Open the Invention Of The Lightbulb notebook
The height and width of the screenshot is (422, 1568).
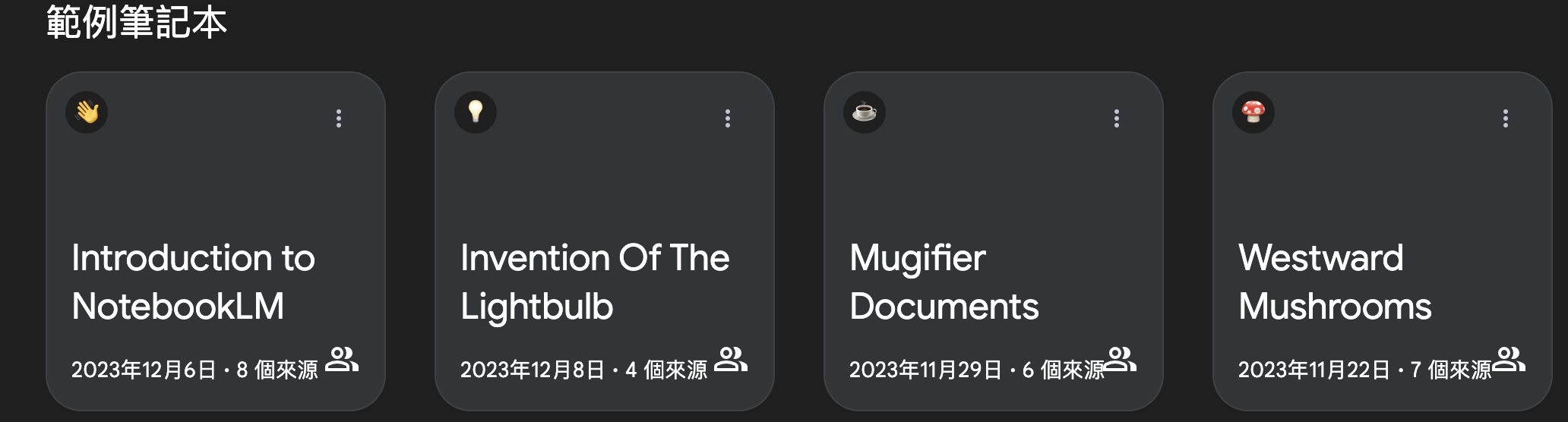595,282
